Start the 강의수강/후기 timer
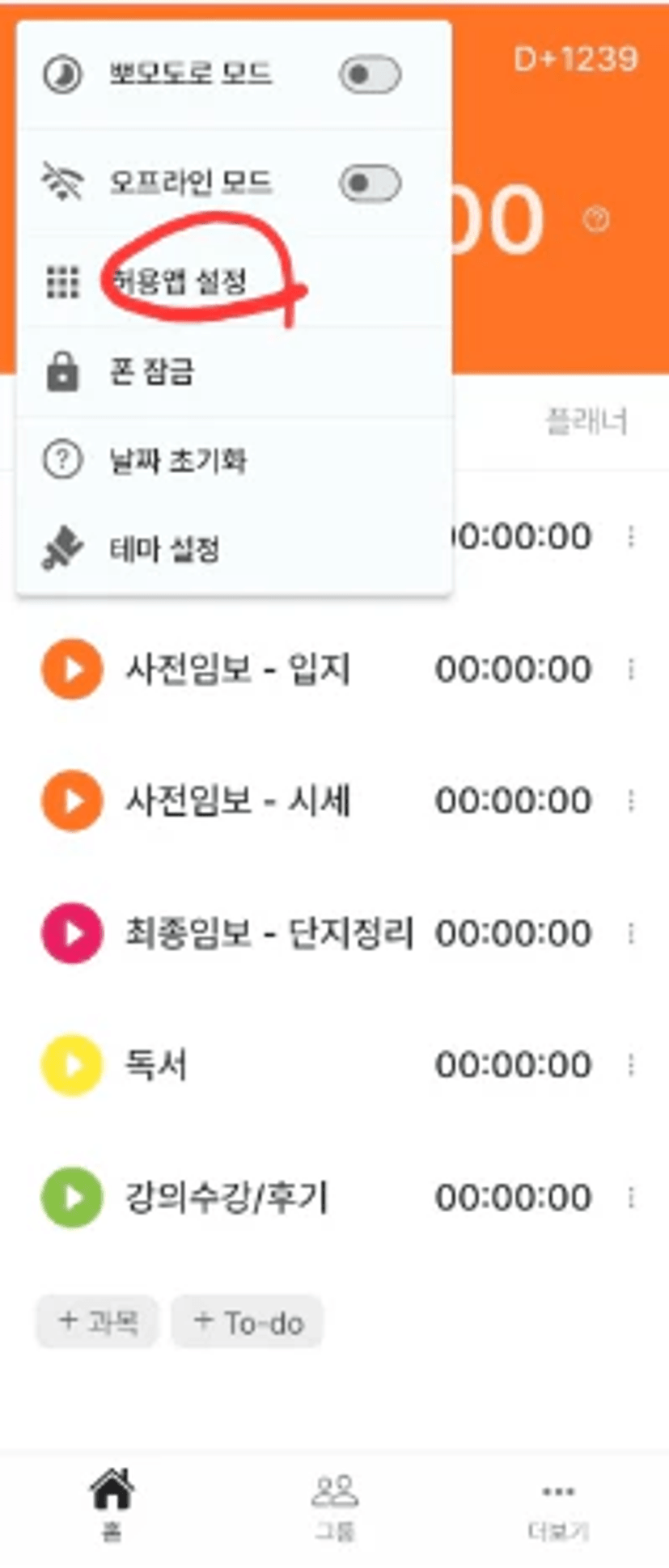 [x=72, y=1197]
